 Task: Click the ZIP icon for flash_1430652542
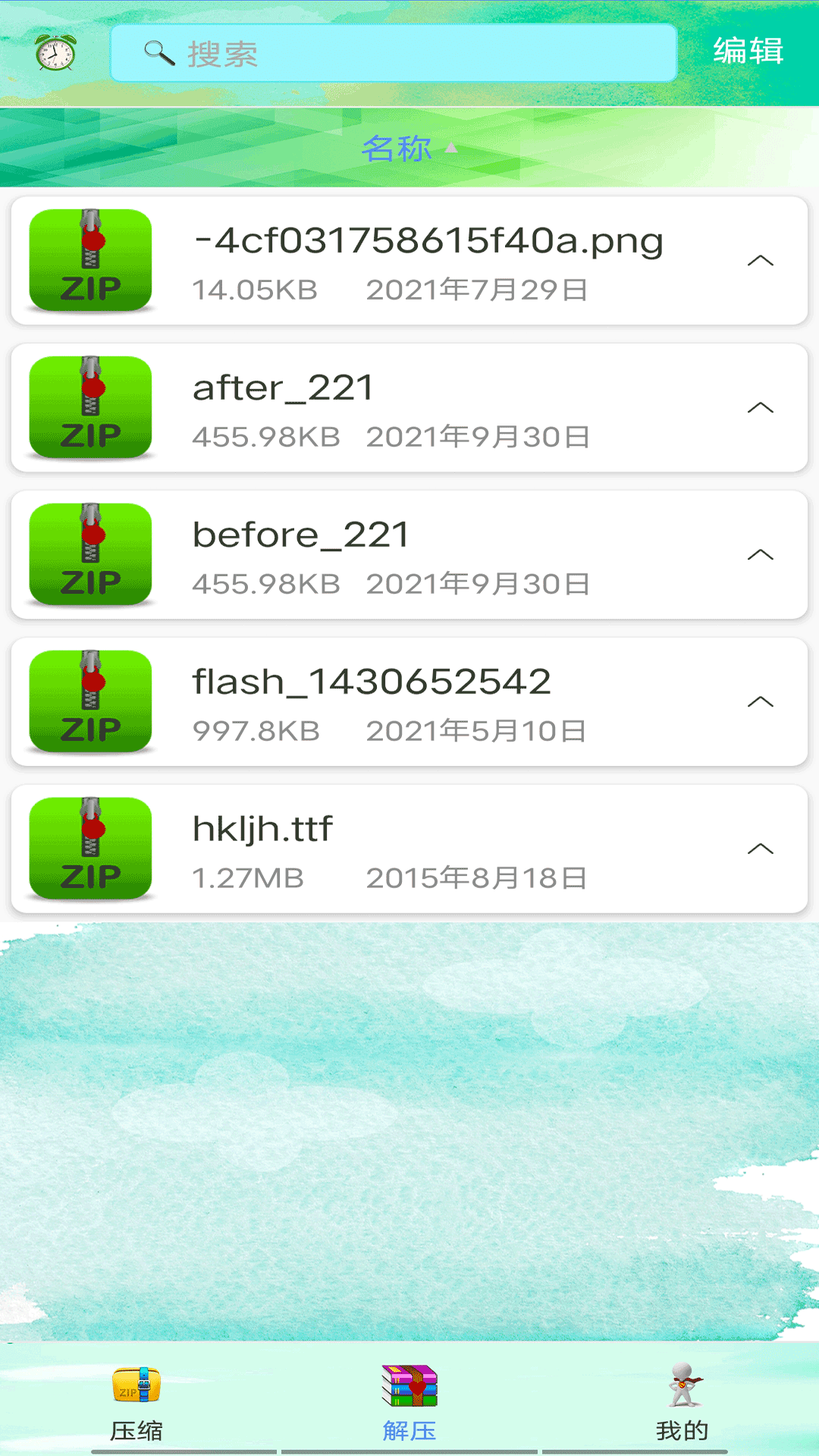click(x=90, y=701)
